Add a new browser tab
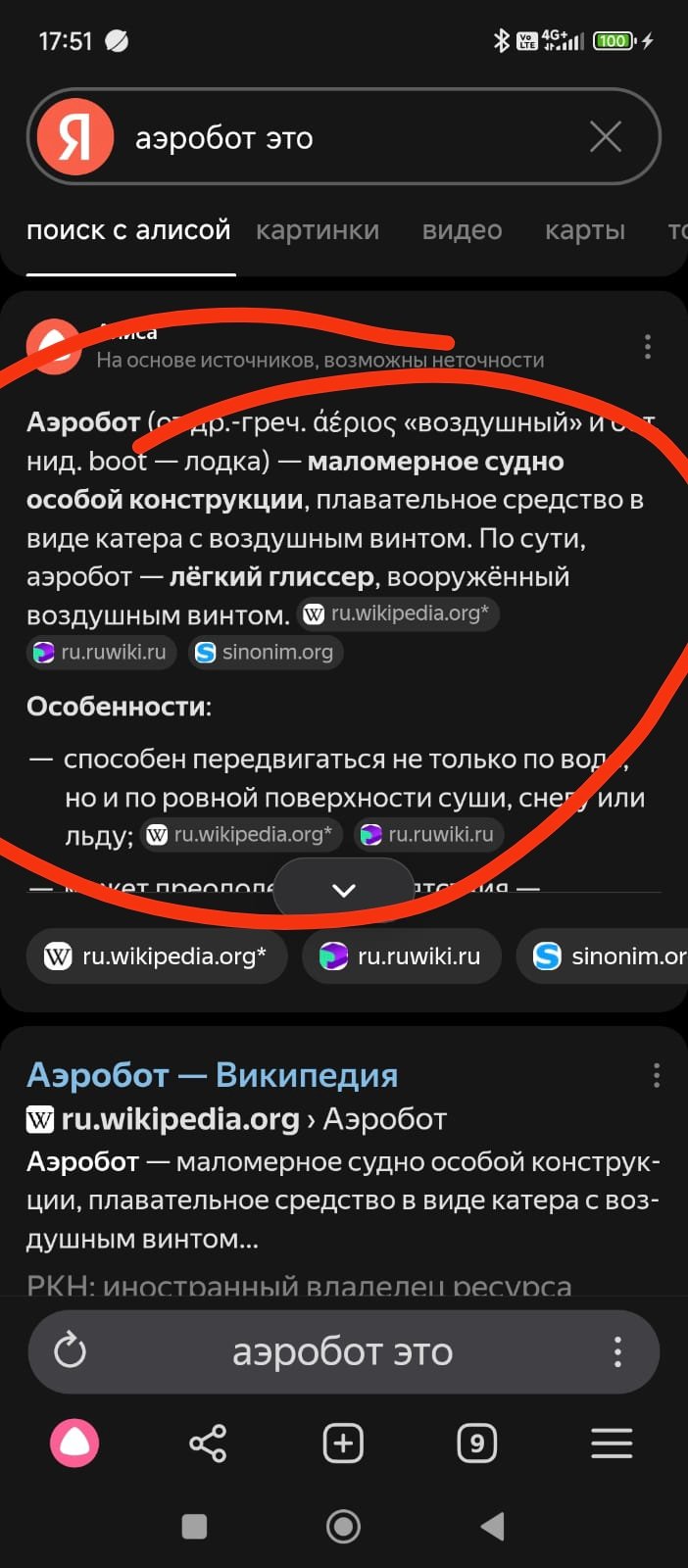This screenshot has height=1568, width=688. point(343,1444)
